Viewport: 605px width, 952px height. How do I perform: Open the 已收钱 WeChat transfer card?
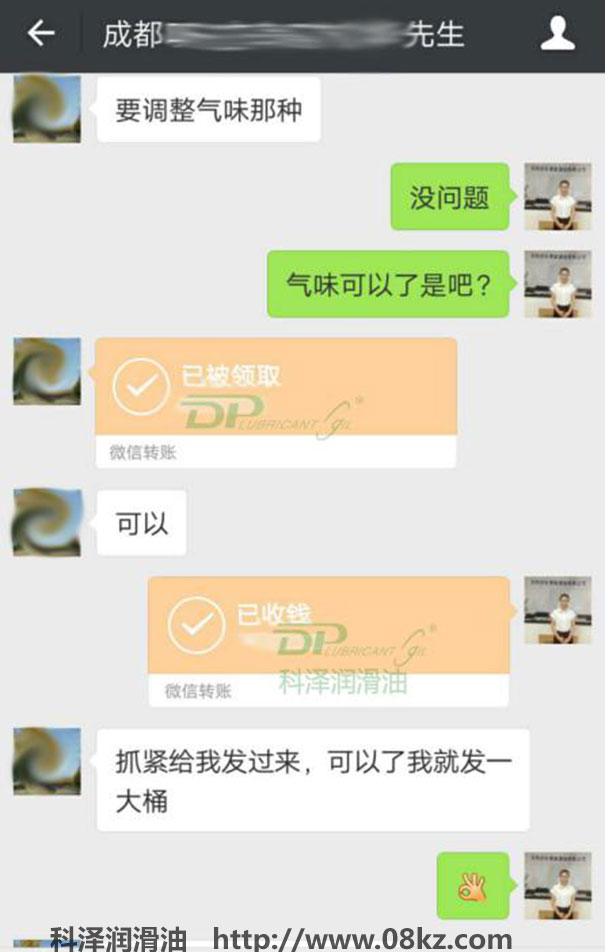click(x=328, y=638)
